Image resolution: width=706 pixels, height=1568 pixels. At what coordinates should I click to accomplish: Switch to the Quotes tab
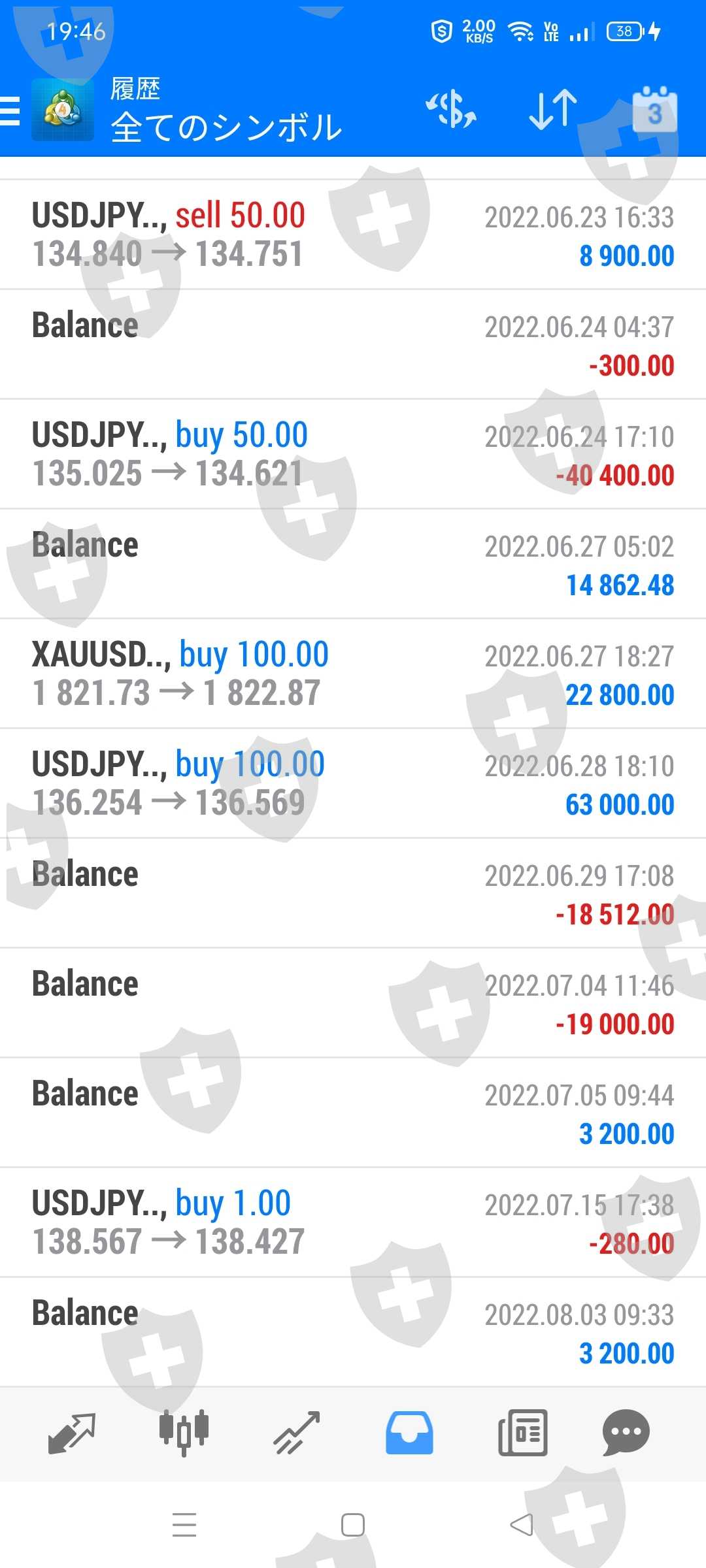72,1432
